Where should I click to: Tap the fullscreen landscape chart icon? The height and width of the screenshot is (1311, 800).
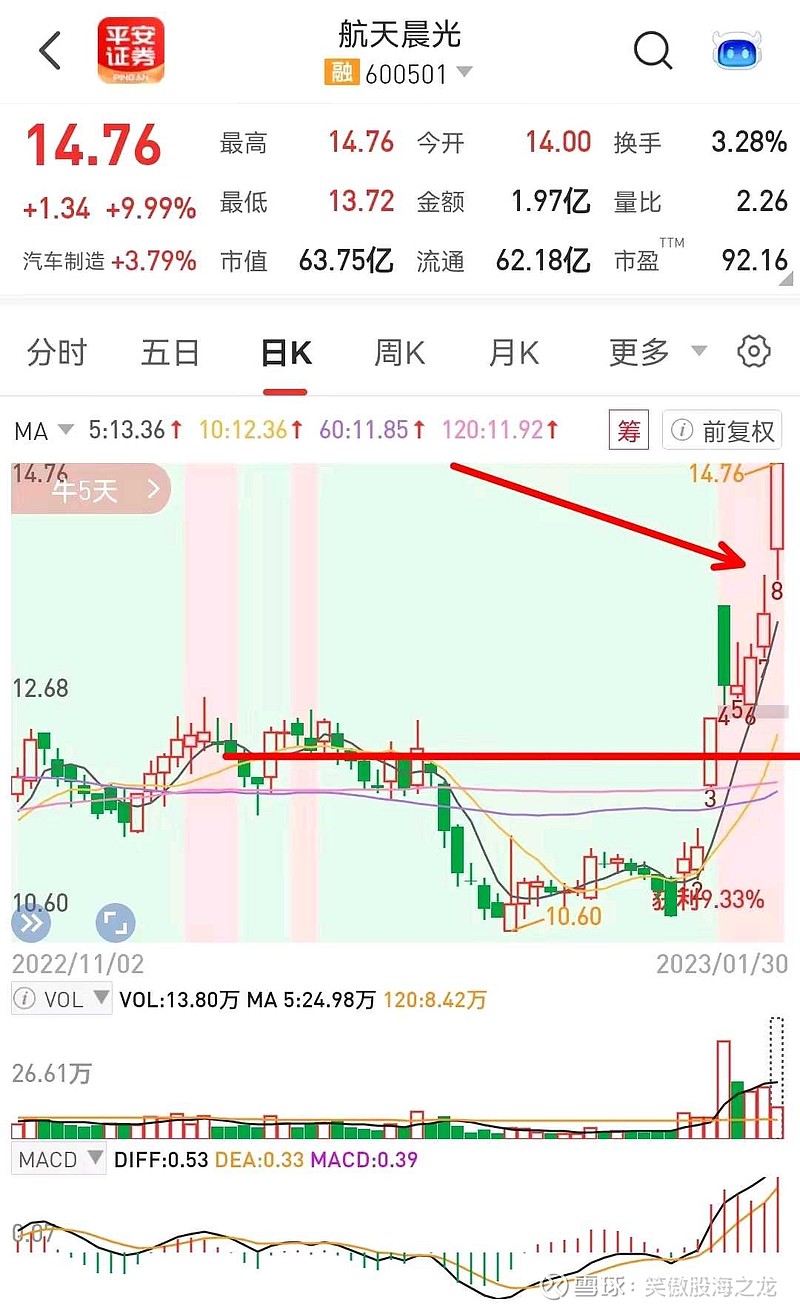[x=116, y=922]
